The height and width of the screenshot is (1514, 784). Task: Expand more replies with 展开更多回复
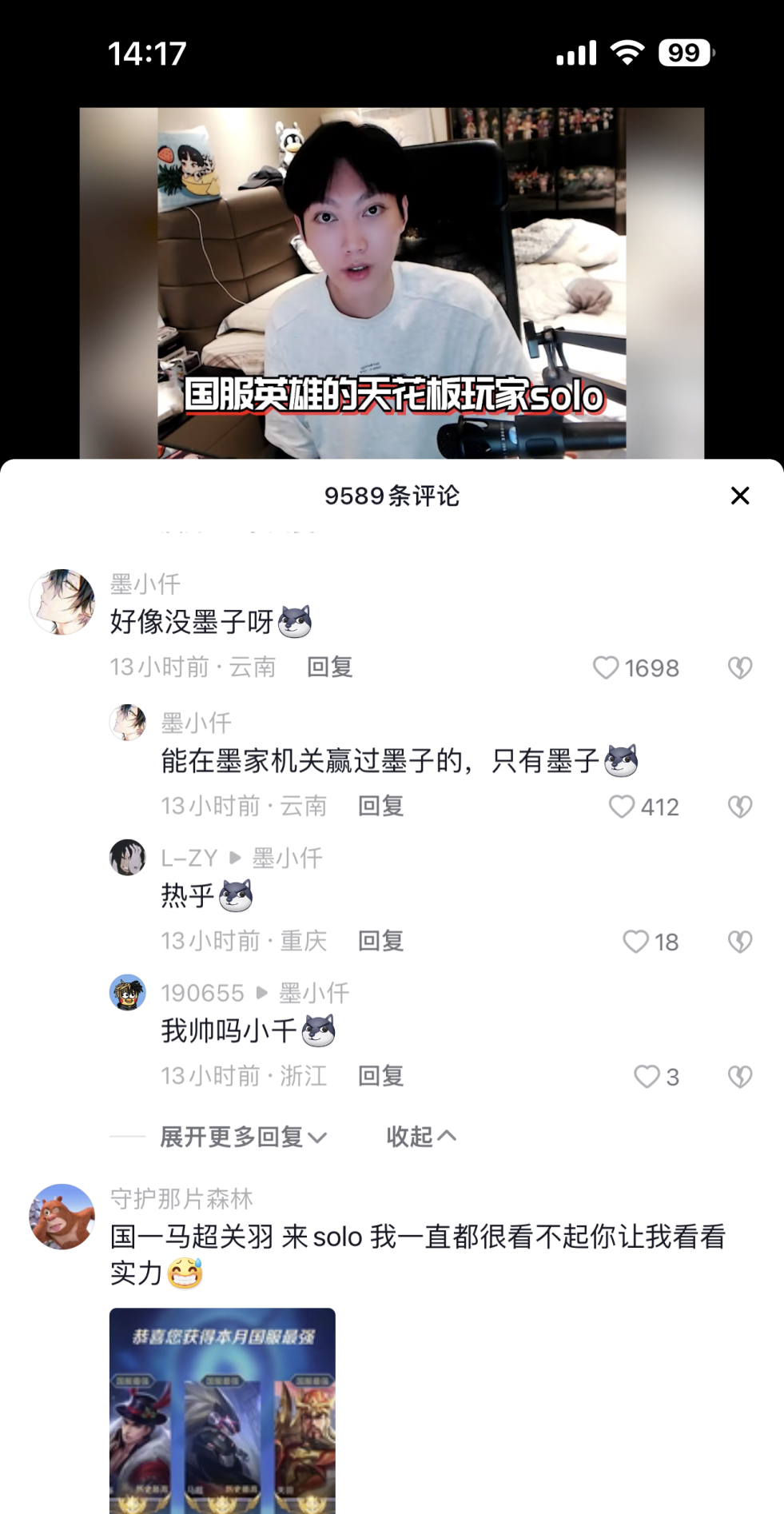pos(243,1137)
